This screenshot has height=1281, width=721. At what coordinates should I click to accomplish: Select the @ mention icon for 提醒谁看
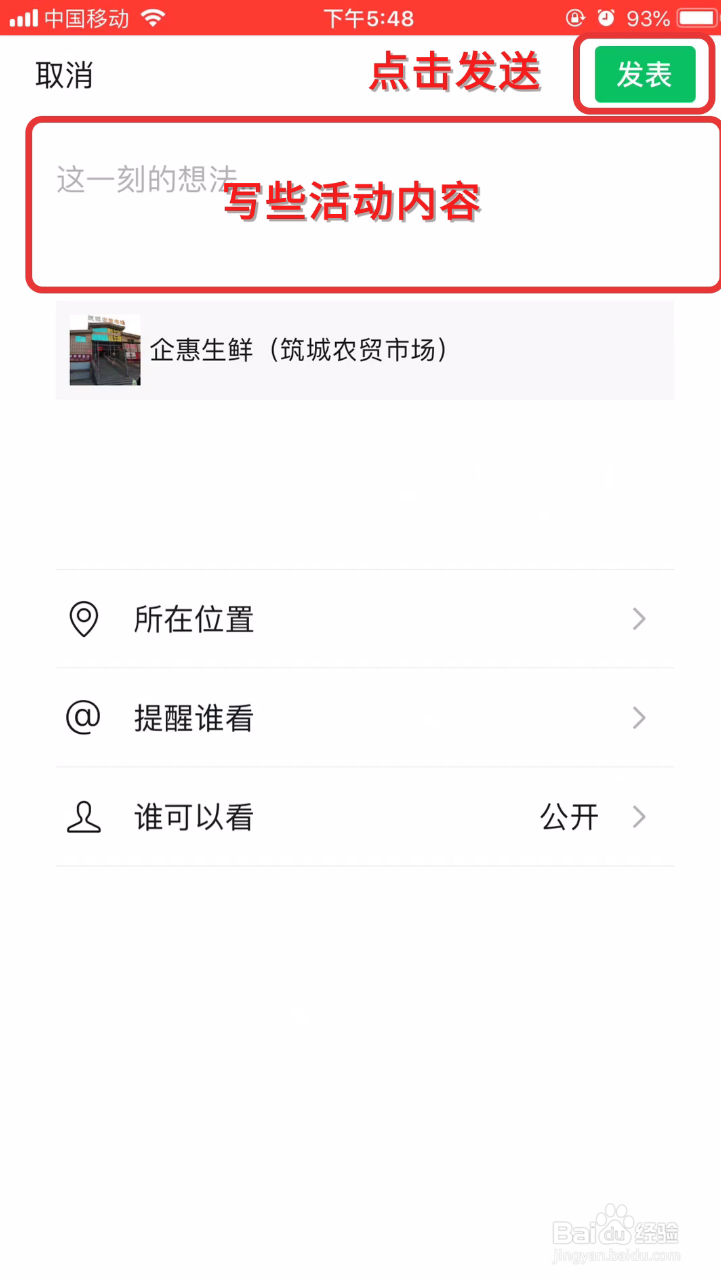click(85, 718)
